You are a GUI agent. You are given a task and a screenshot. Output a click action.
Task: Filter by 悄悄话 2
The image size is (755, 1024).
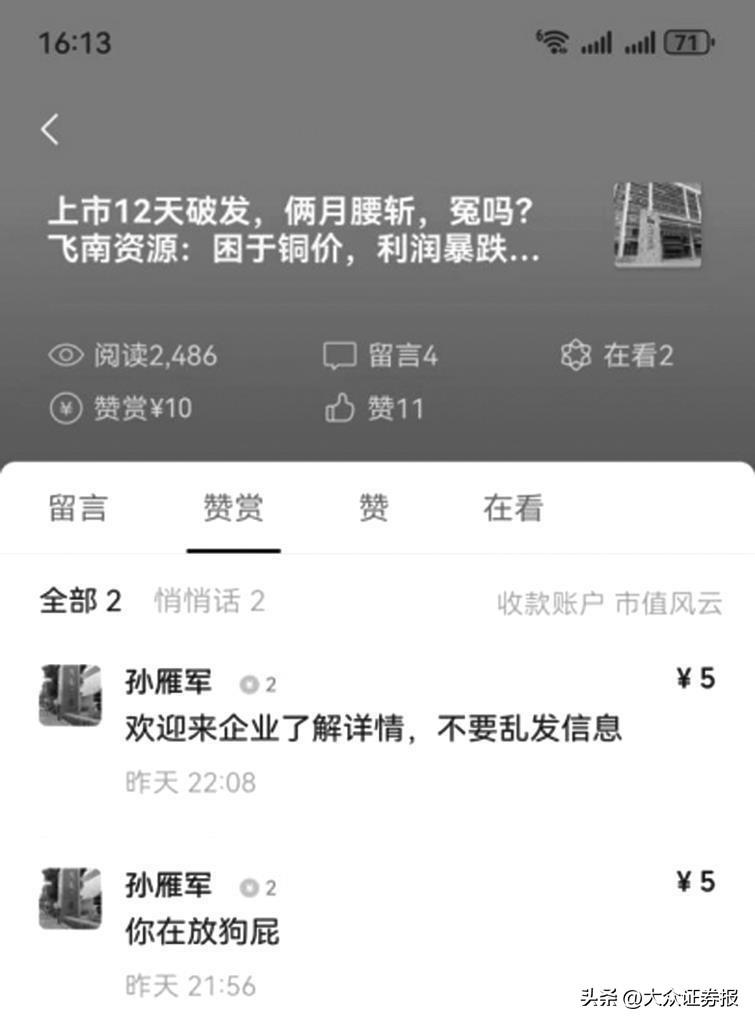click(x=209, y=601)
